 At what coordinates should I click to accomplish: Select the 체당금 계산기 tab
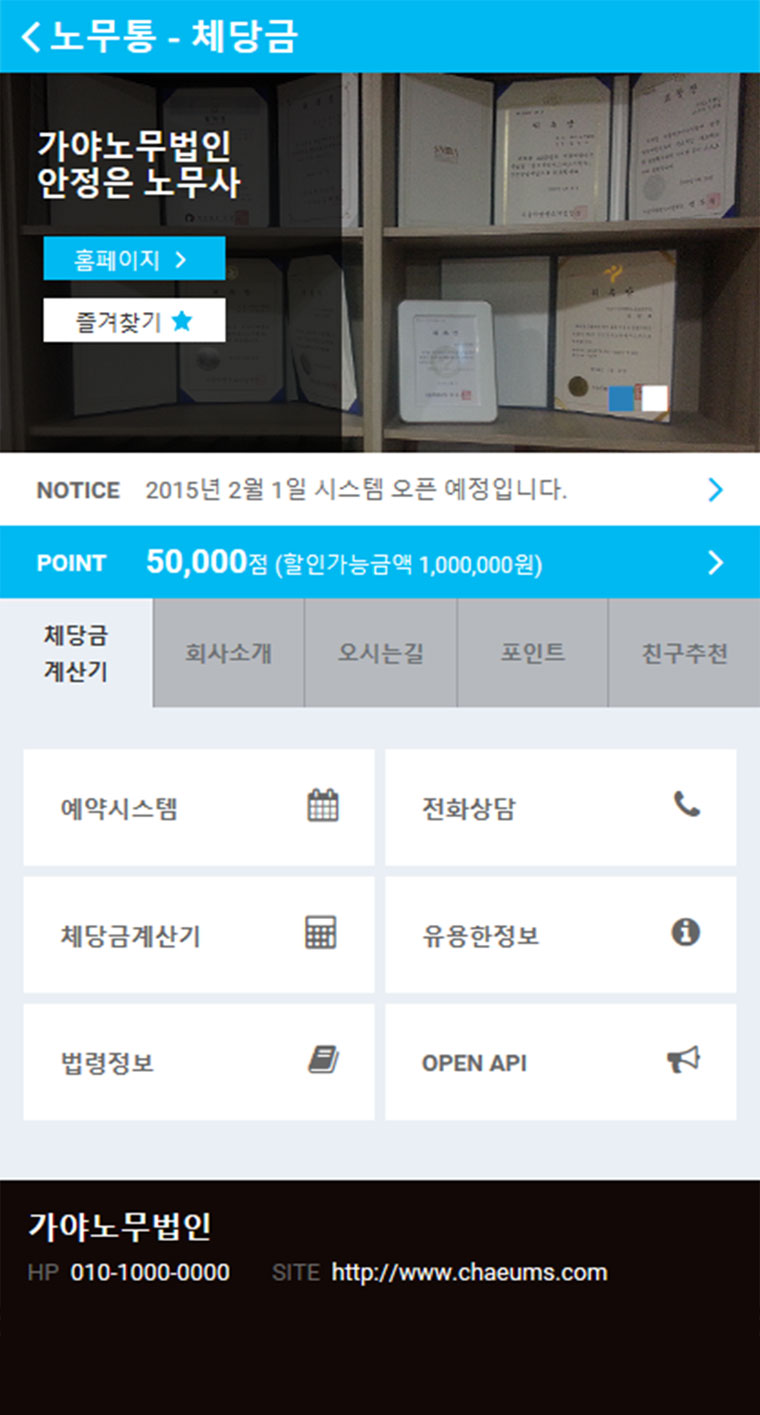click(76, 653)
